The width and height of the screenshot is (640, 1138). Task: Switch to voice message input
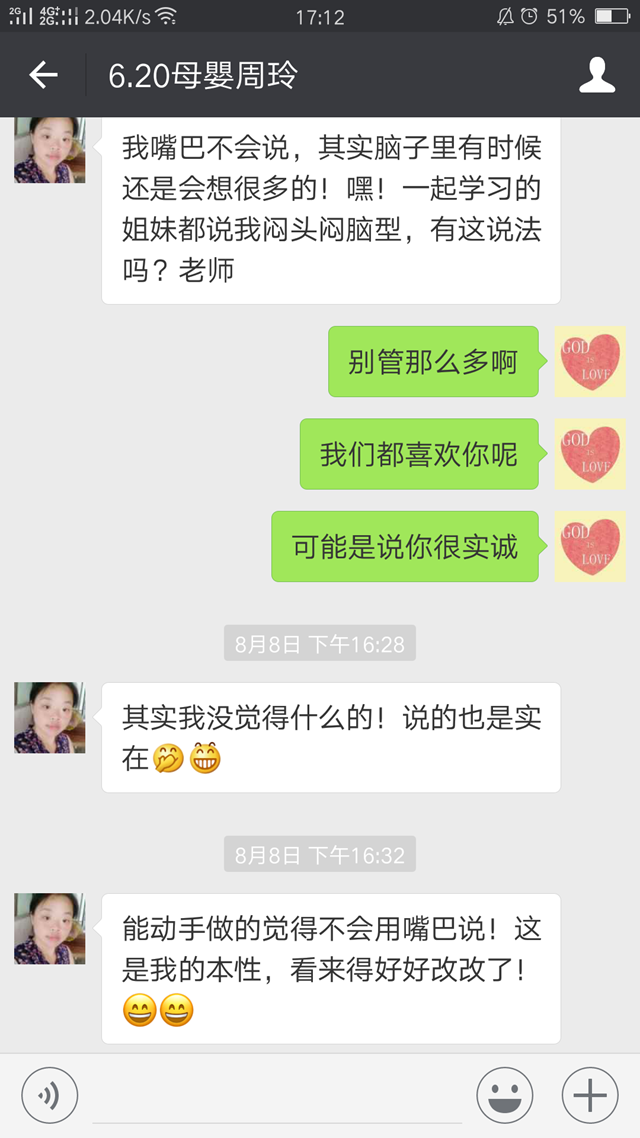click(49, 1096)
